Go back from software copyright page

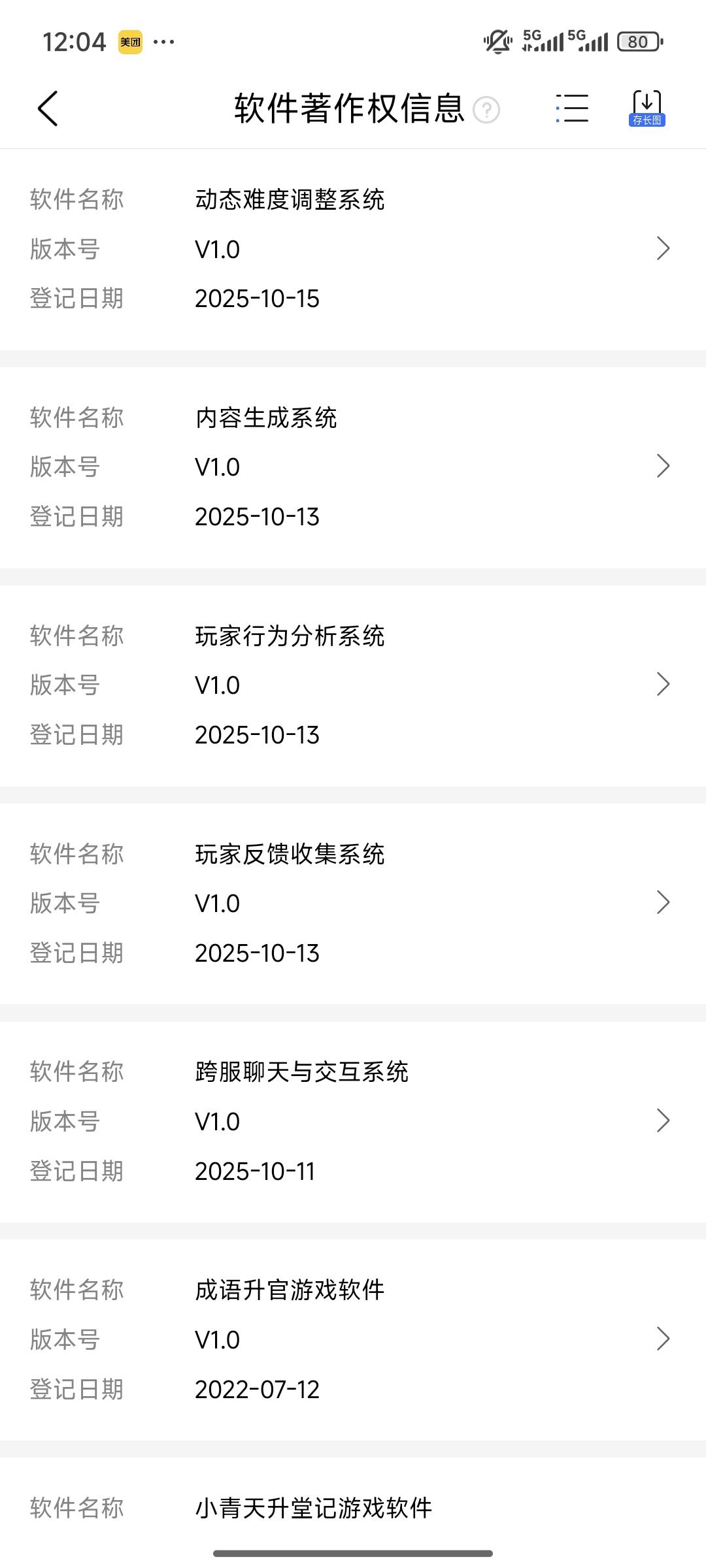click(48, 108)
